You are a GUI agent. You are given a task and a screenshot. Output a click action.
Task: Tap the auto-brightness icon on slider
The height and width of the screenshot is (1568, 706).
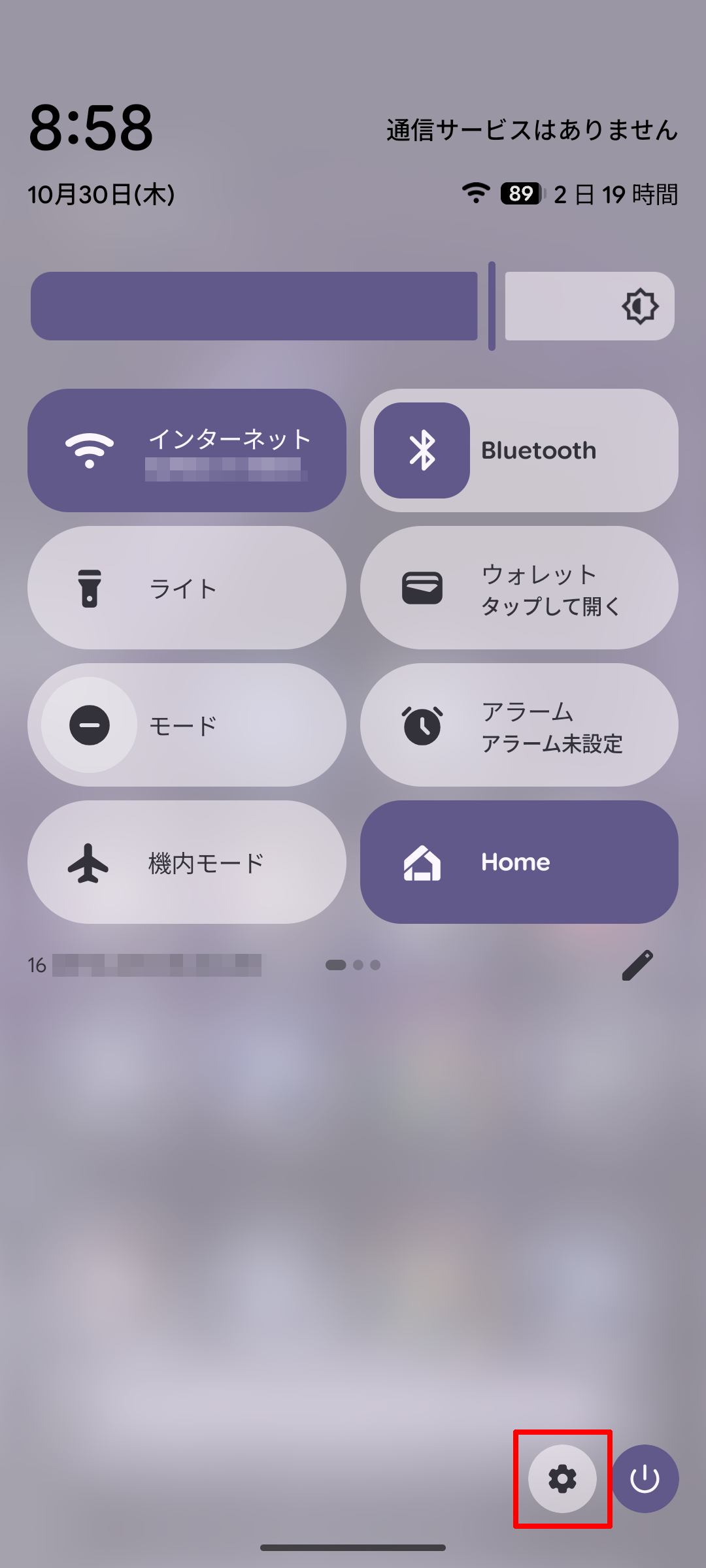coord(640,306)
